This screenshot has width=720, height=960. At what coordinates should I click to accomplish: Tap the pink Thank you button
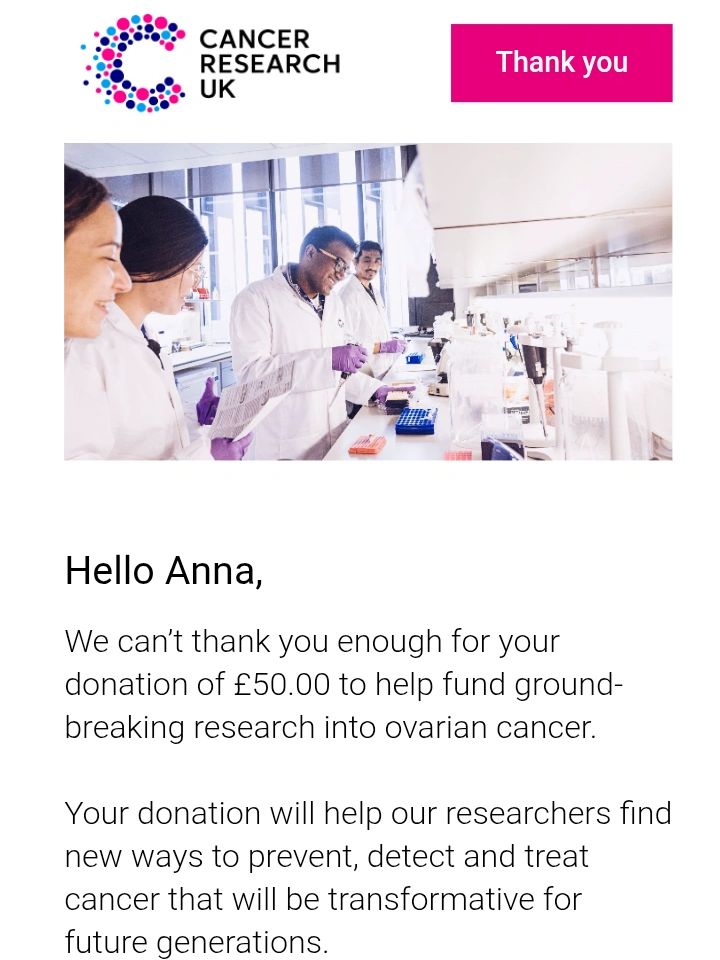[x=561, y=63]
